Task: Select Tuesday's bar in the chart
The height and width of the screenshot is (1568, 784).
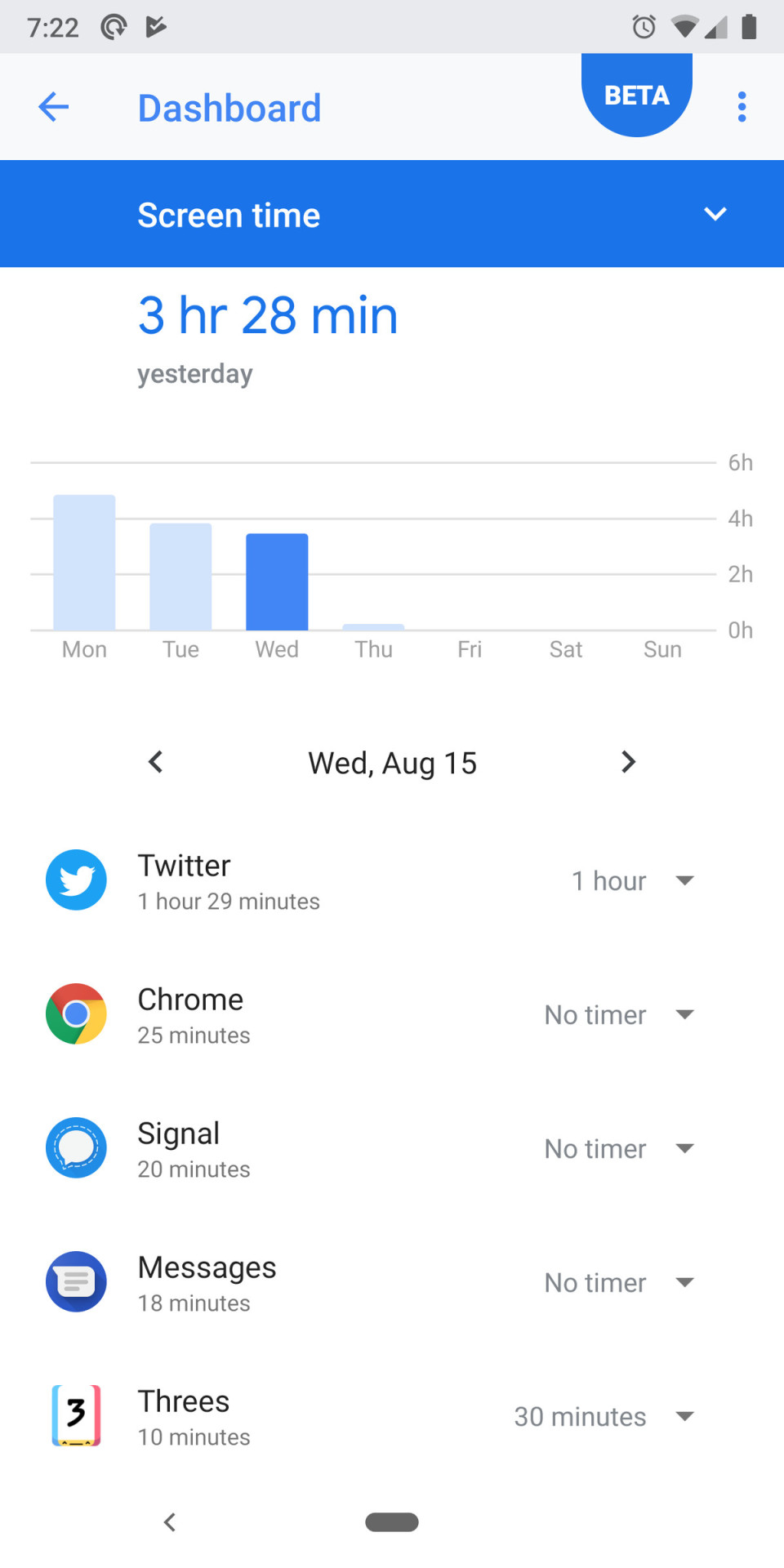Action: click(x=180, y=577)
